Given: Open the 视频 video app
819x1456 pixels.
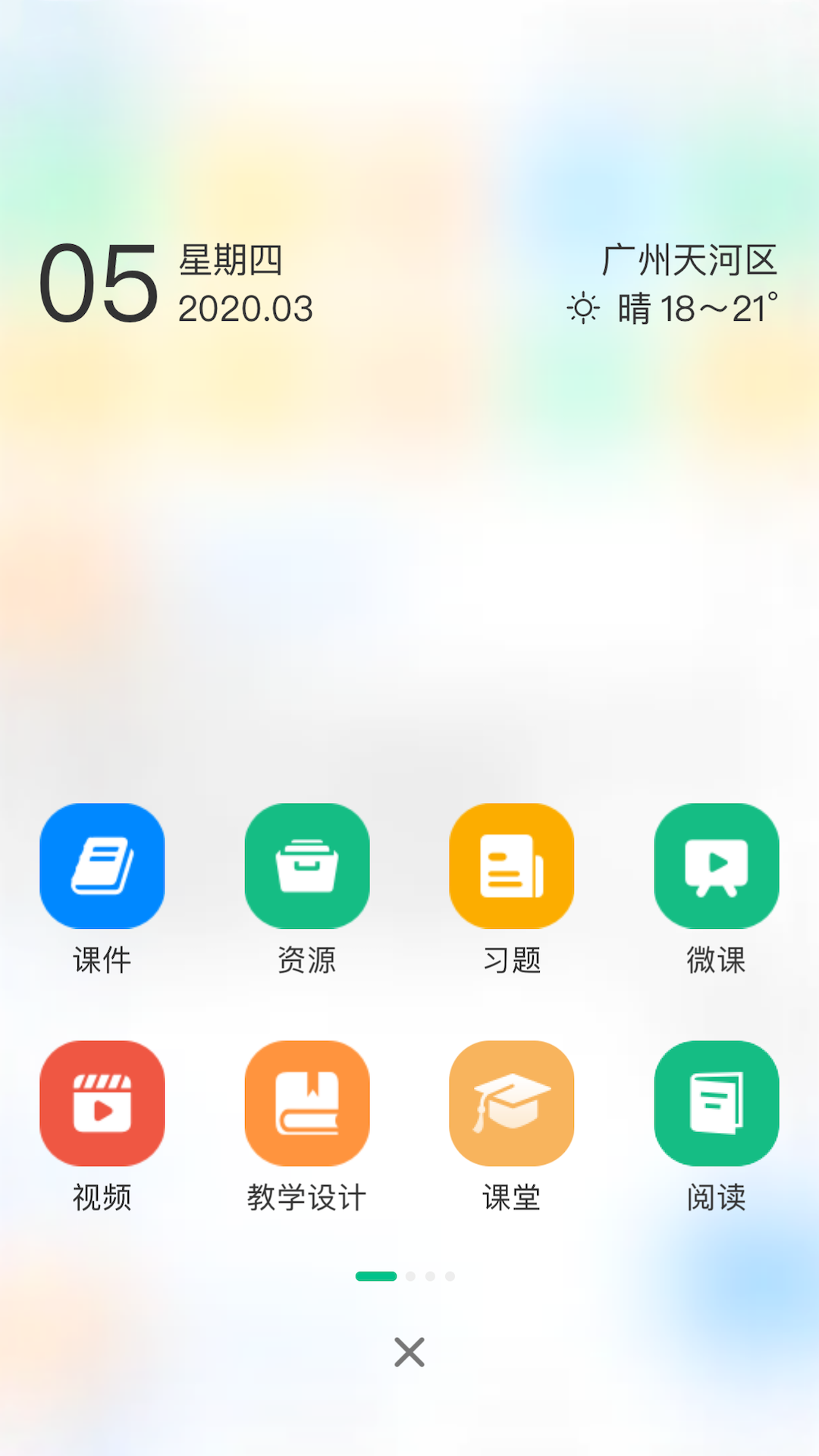Looking at the screenshot, I should 102,1102.
